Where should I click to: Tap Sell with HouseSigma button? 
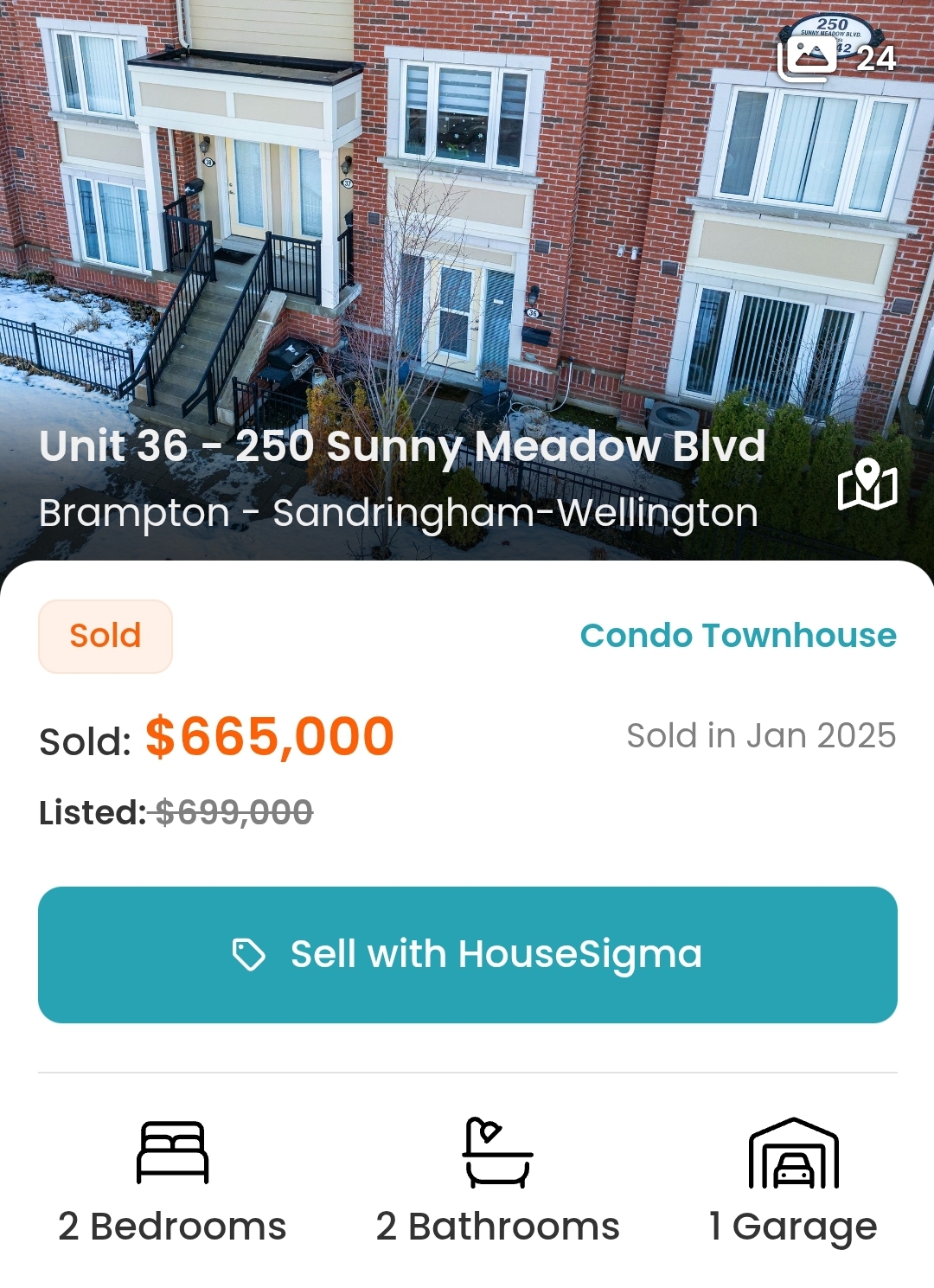point(467,954)
